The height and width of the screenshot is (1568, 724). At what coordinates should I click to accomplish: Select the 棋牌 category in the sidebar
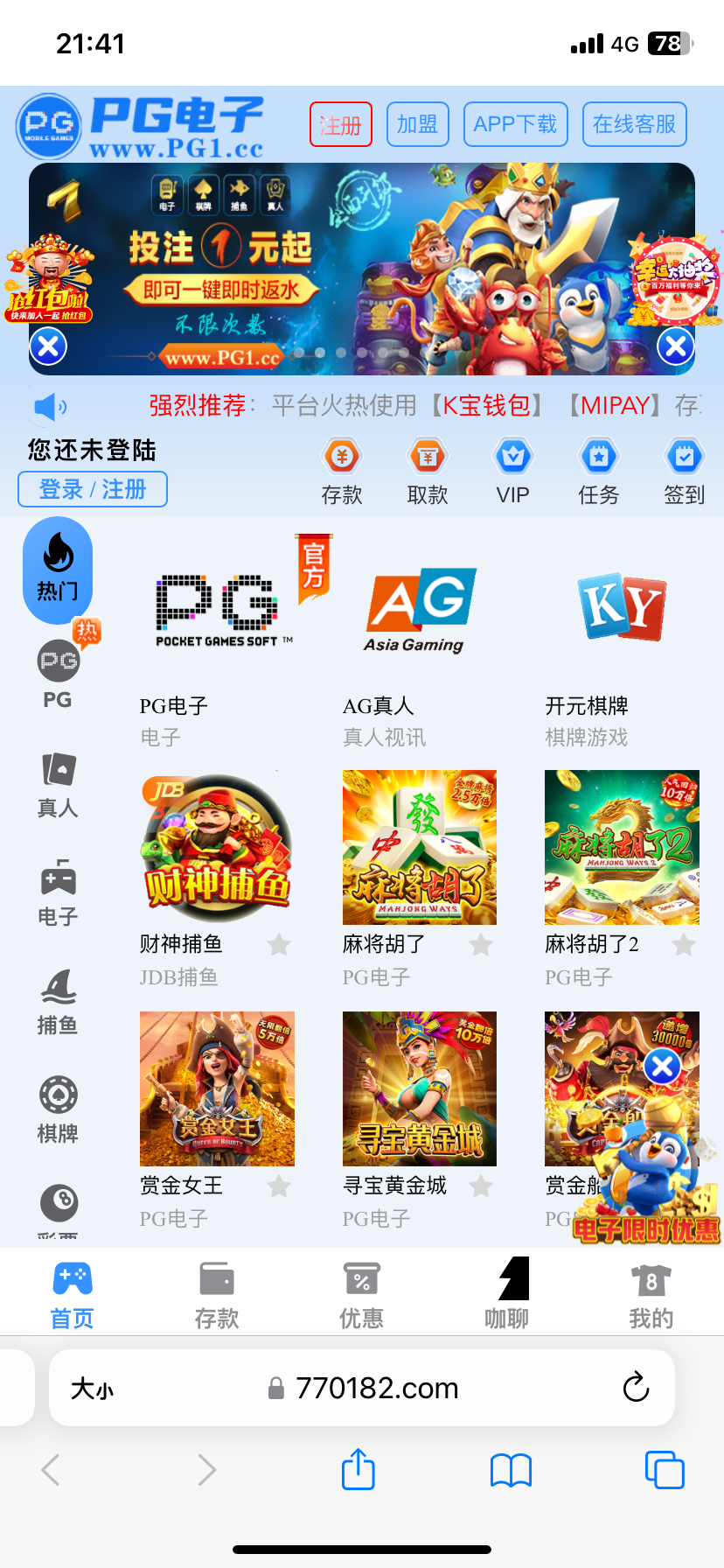coord(58,1110)
